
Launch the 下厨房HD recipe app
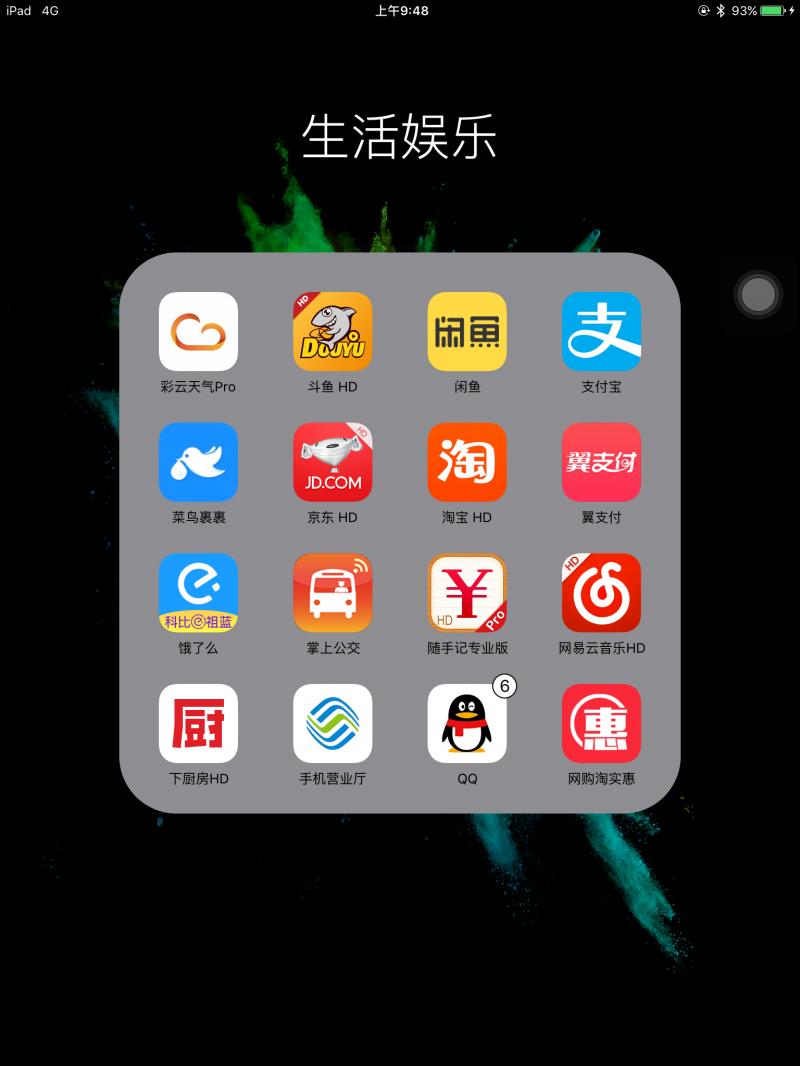(x=198, y=722)
